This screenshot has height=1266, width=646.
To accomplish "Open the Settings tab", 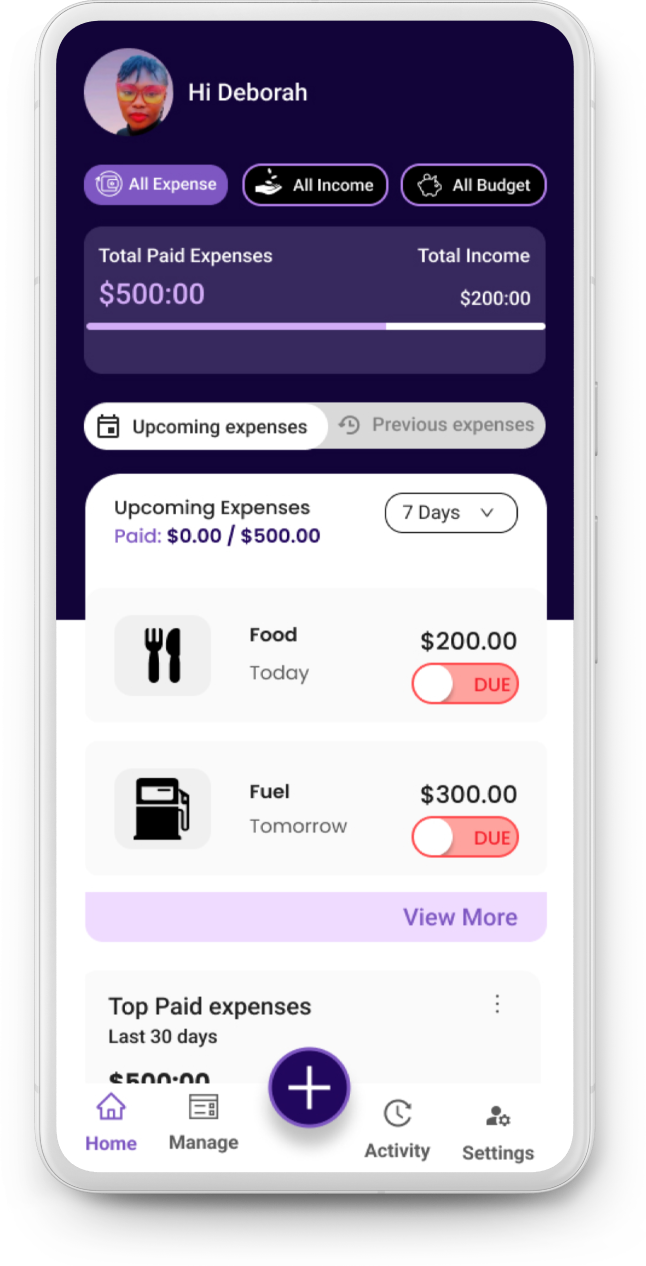I will click(498, 1133).
